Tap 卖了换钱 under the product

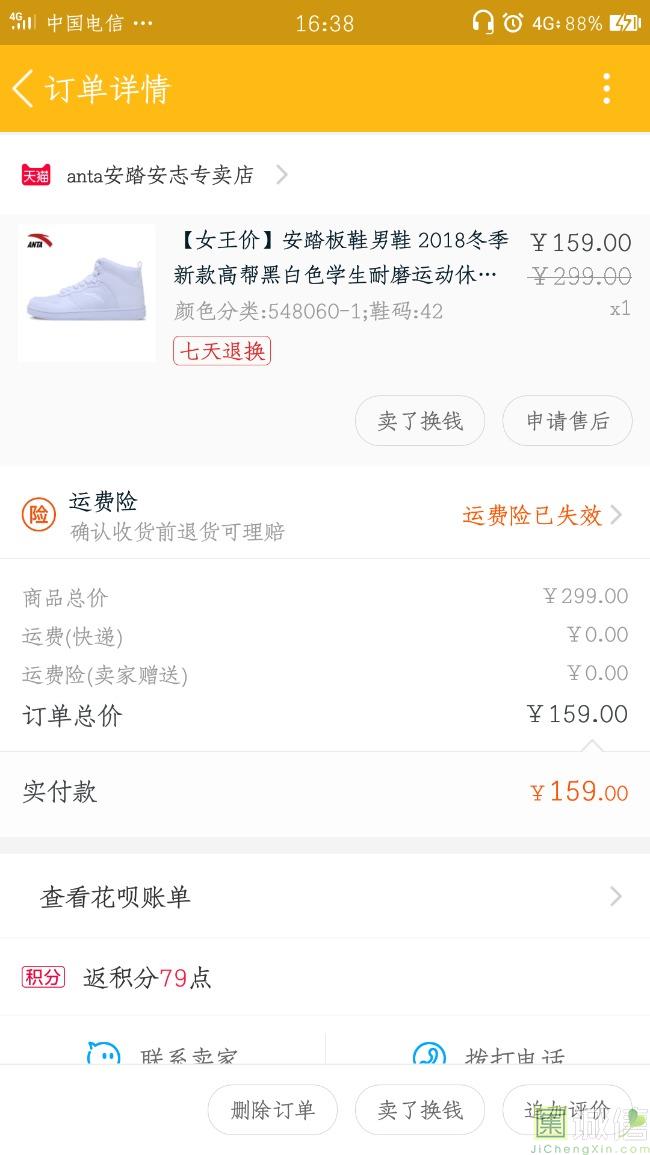420,421
